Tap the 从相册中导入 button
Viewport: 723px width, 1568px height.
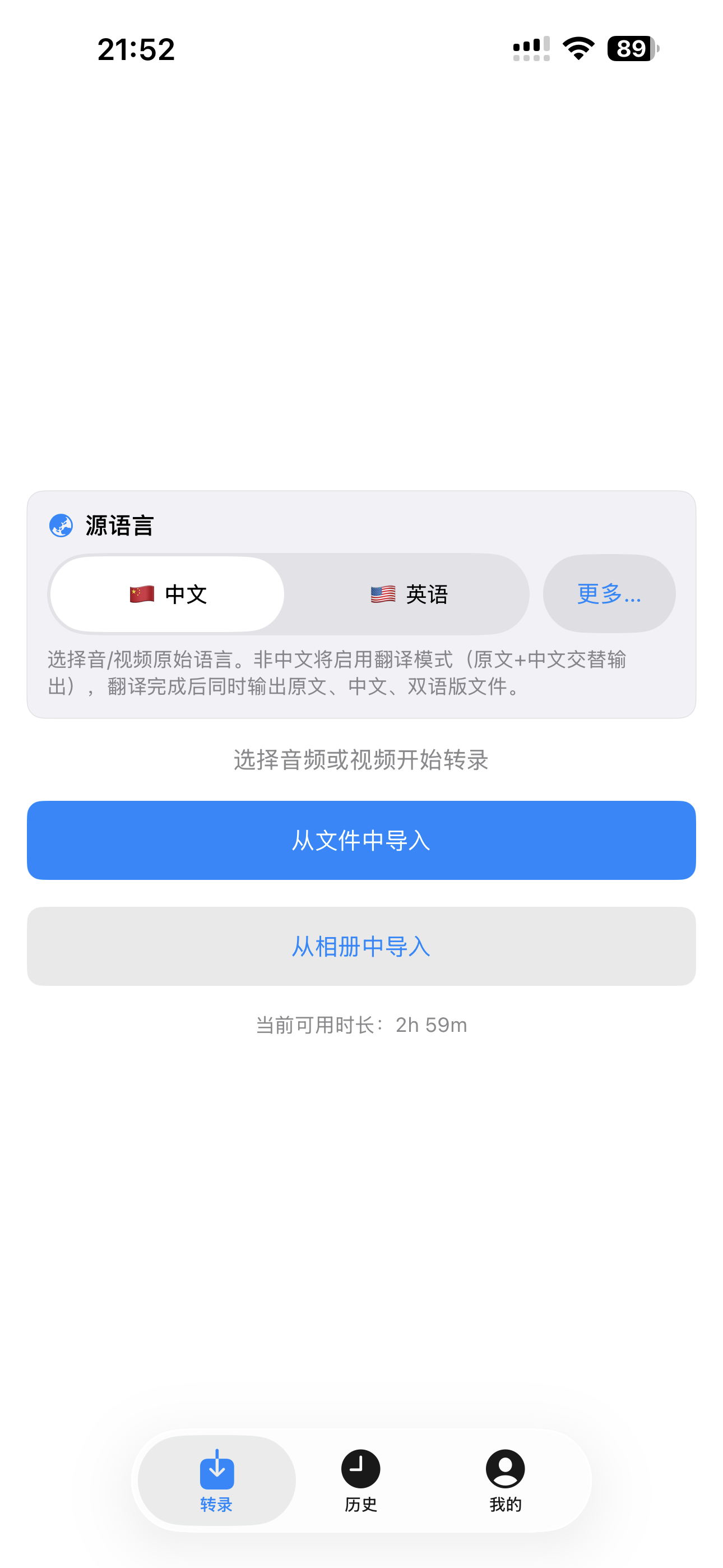360,946
